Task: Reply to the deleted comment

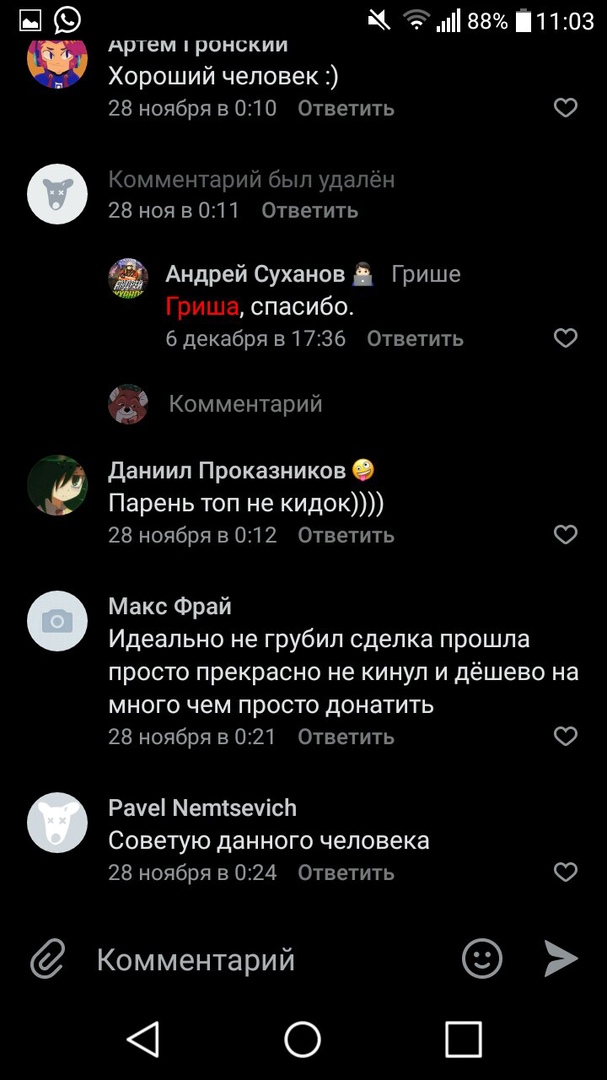Action: tap(309, 210)
